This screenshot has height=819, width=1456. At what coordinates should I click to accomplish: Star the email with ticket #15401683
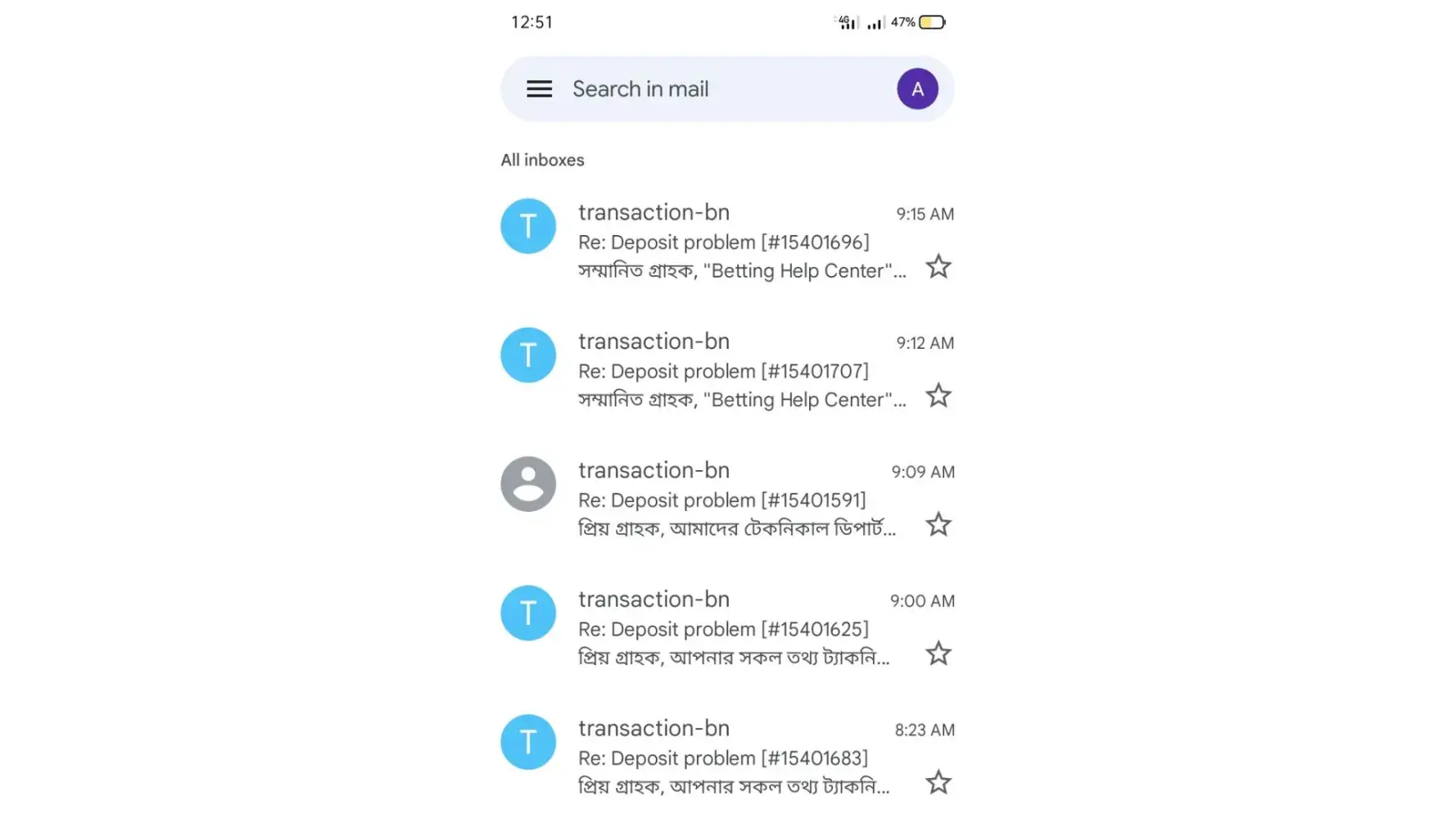coord(938,783)
